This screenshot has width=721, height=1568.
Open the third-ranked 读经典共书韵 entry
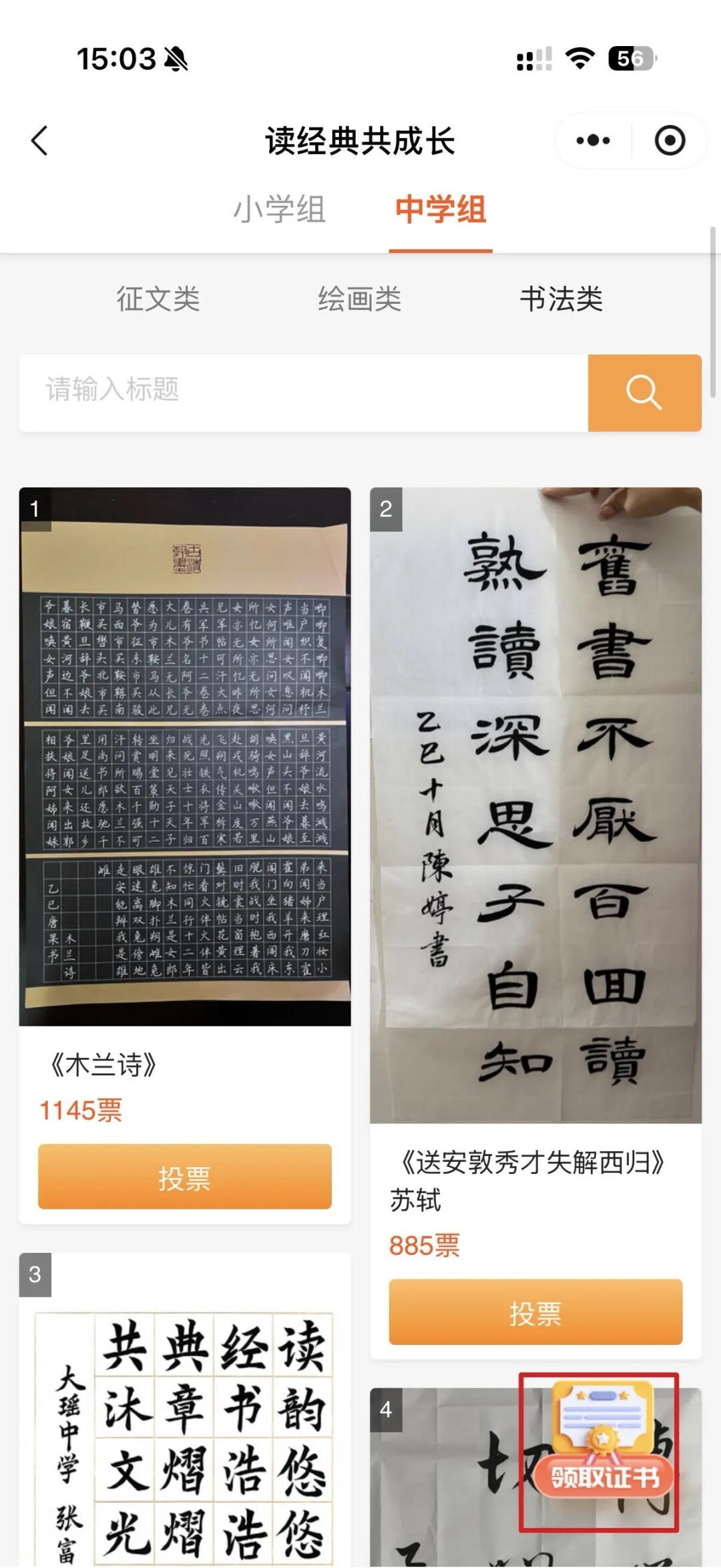point(185,1436)
